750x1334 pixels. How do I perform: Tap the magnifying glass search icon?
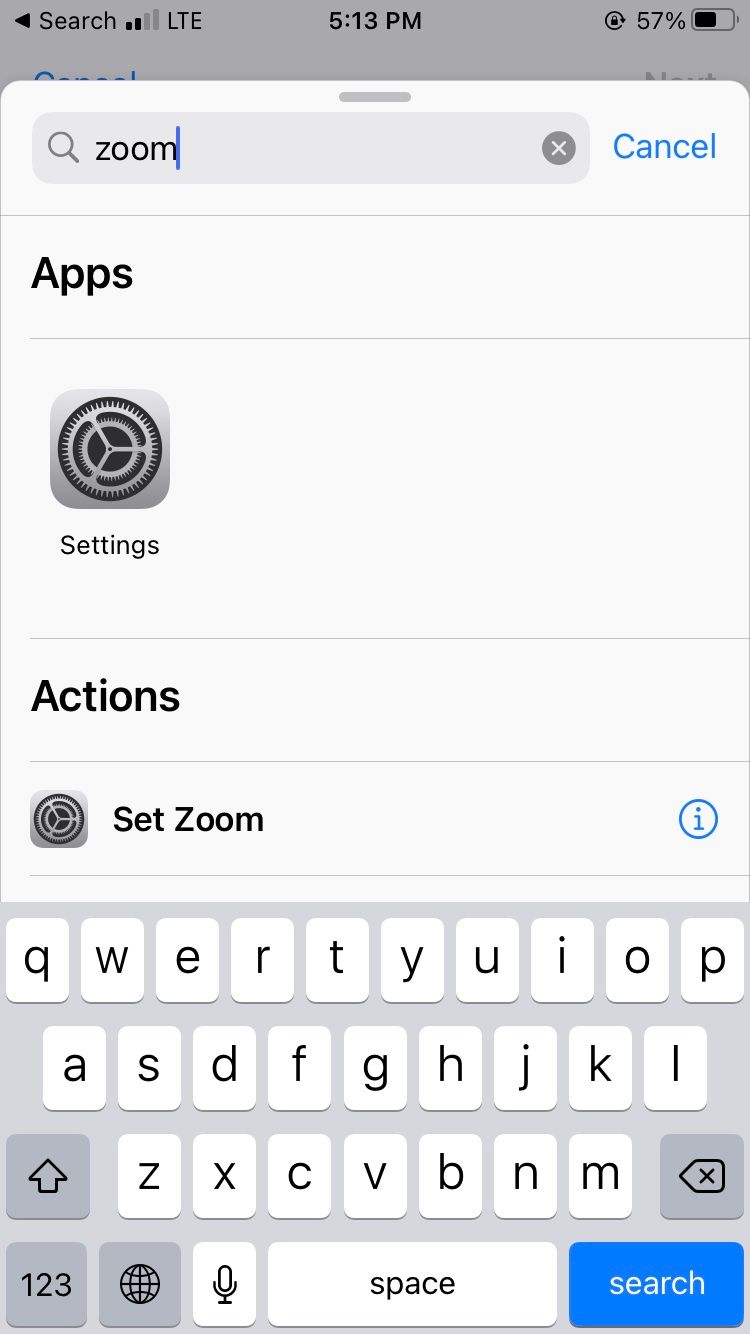pos(62,147)
